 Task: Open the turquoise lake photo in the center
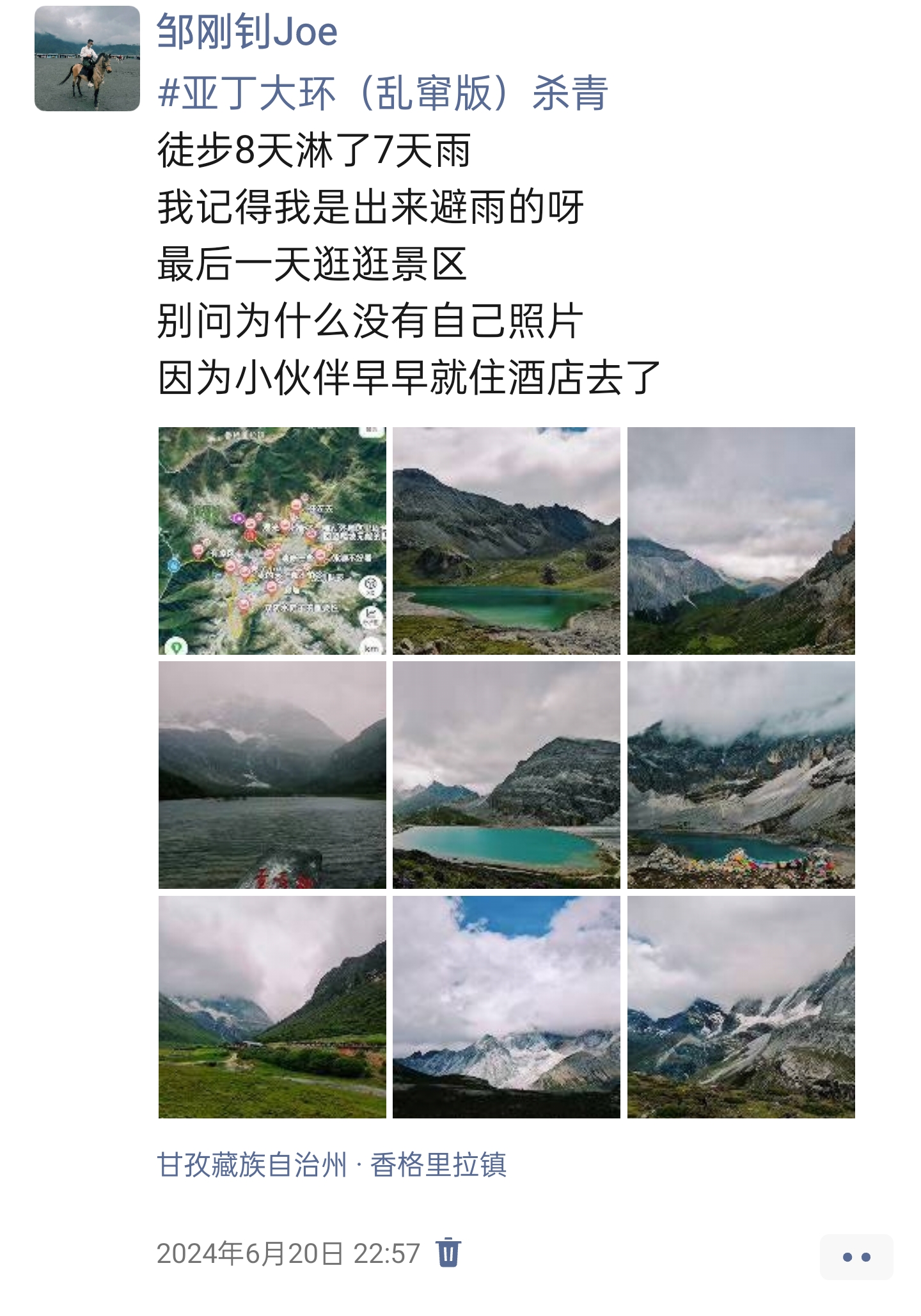(506, 774)
